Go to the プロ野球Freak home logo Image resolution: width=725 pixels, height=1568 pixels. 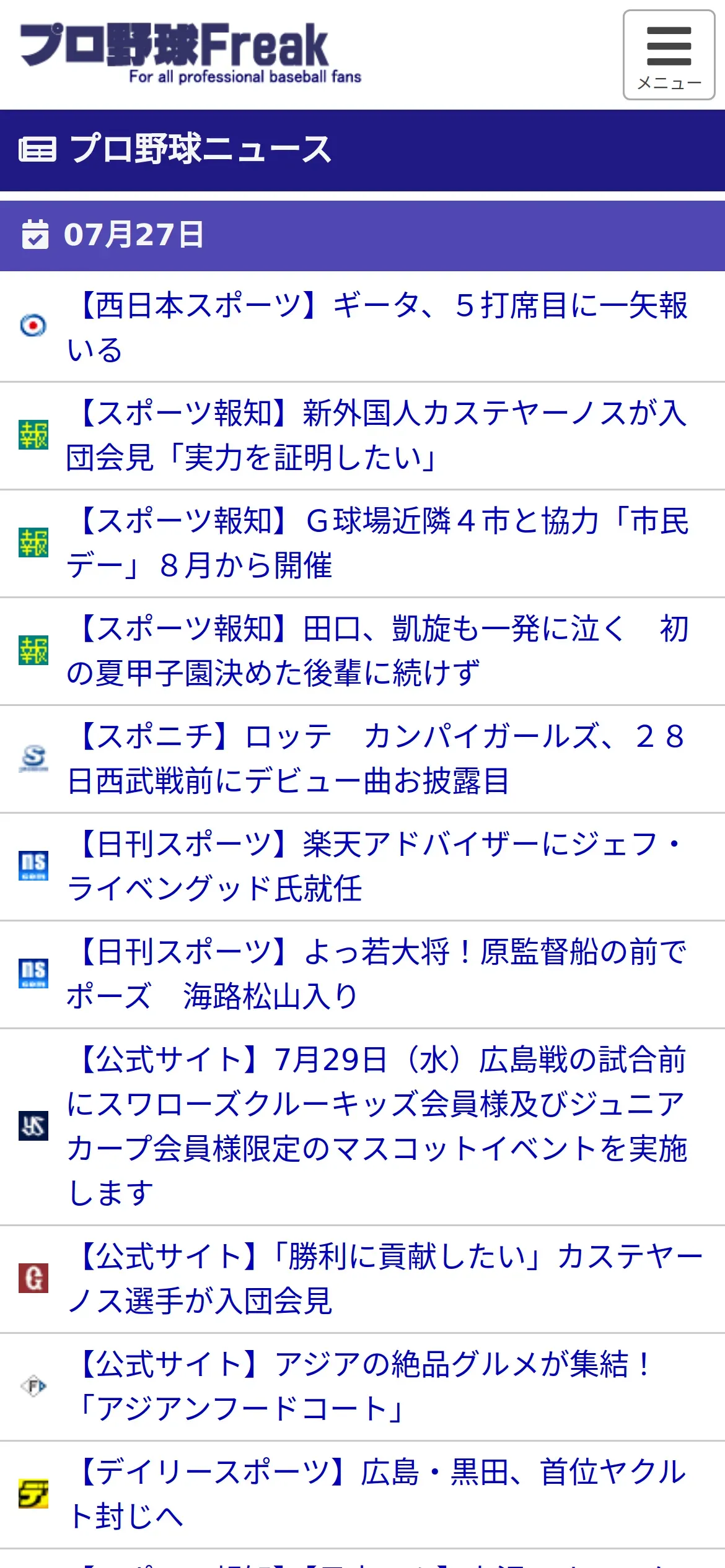189,53
